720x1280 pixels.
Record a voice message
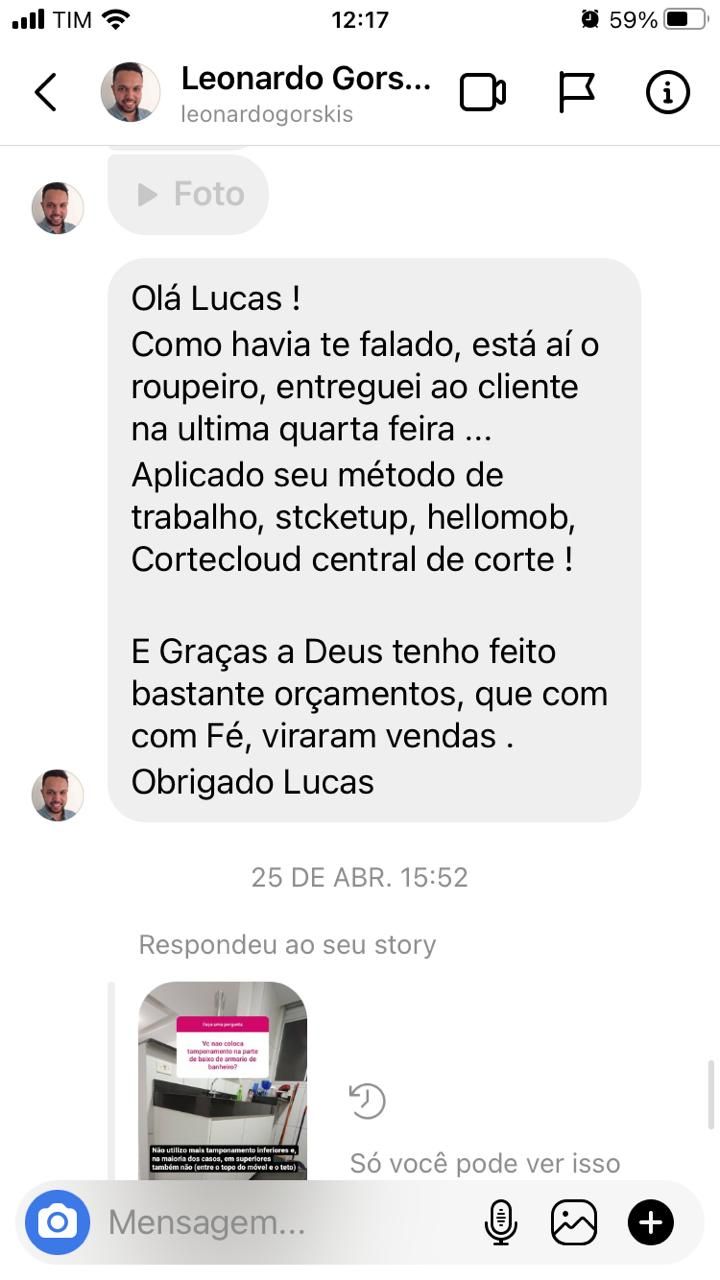[x=500, y=1222]
